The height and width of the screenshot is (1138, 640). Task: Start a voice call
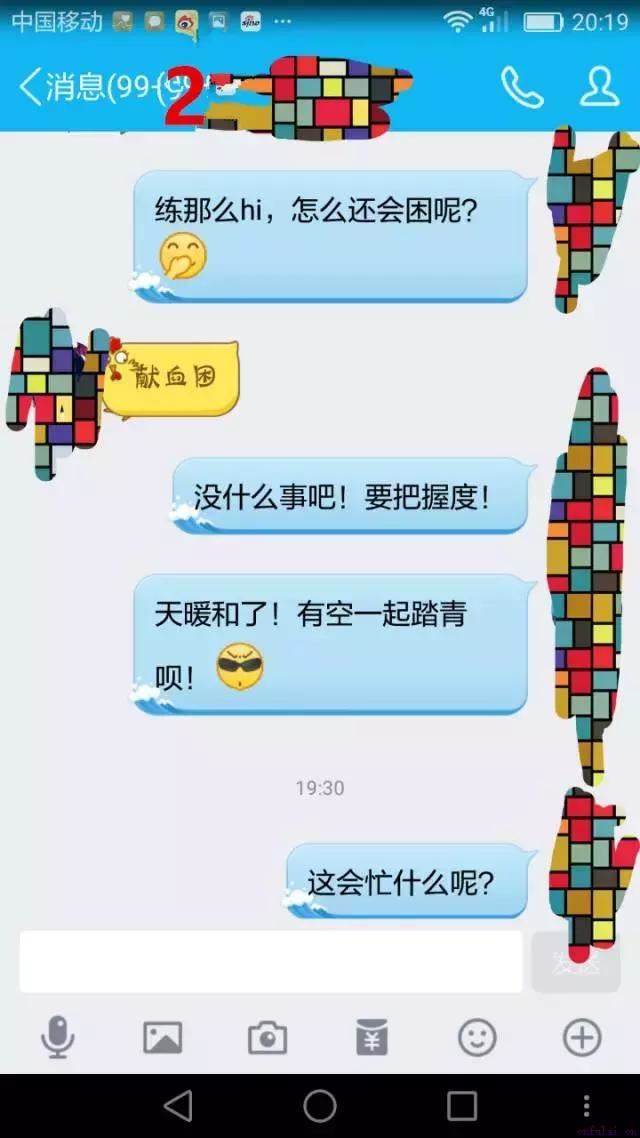click(x=521, y=88)
